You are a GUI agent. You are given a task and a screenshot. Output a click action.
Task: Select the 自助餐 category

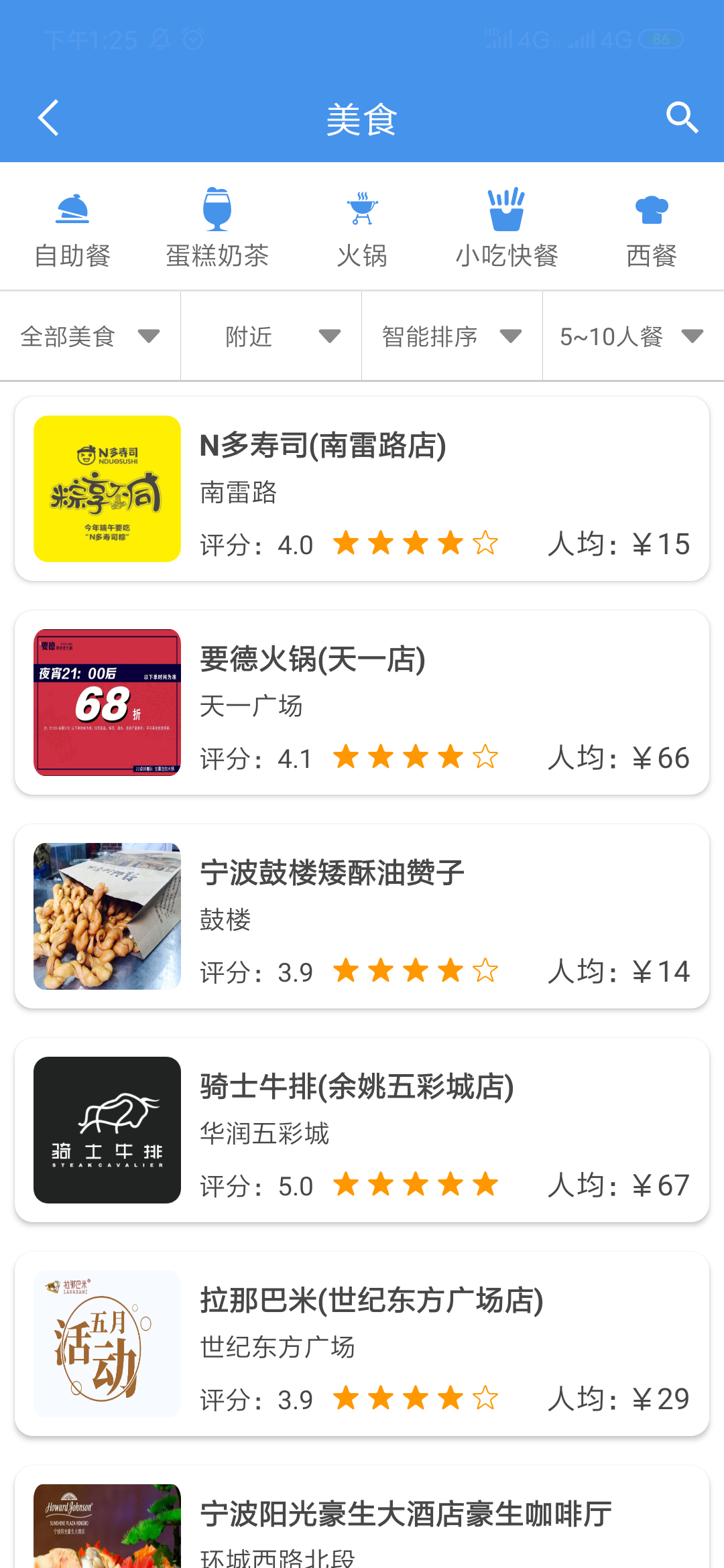click(72, 228)
